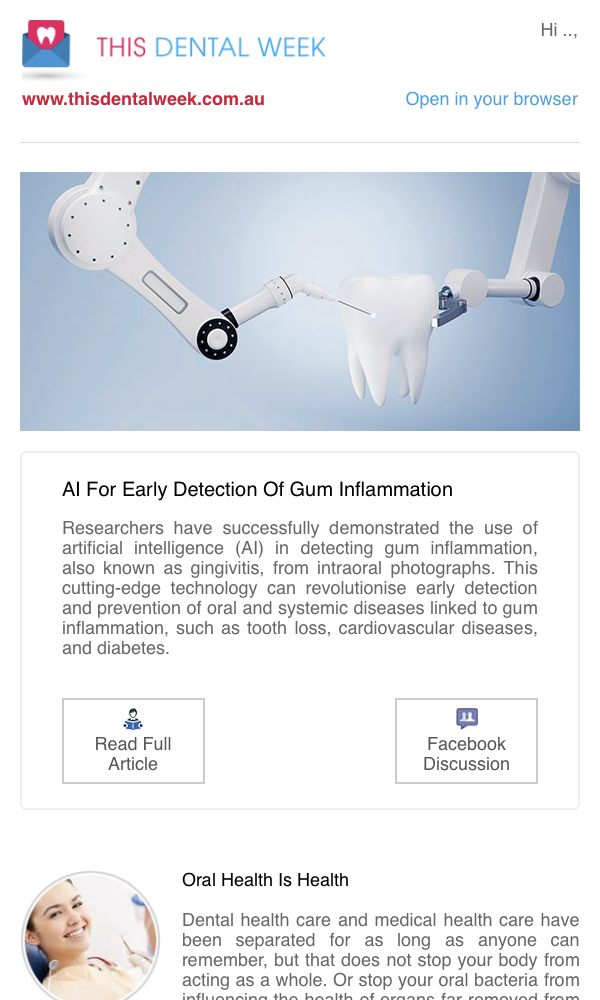Open the Facebook Discussion button
The image size is (600, 1000).
click(466, 740)
